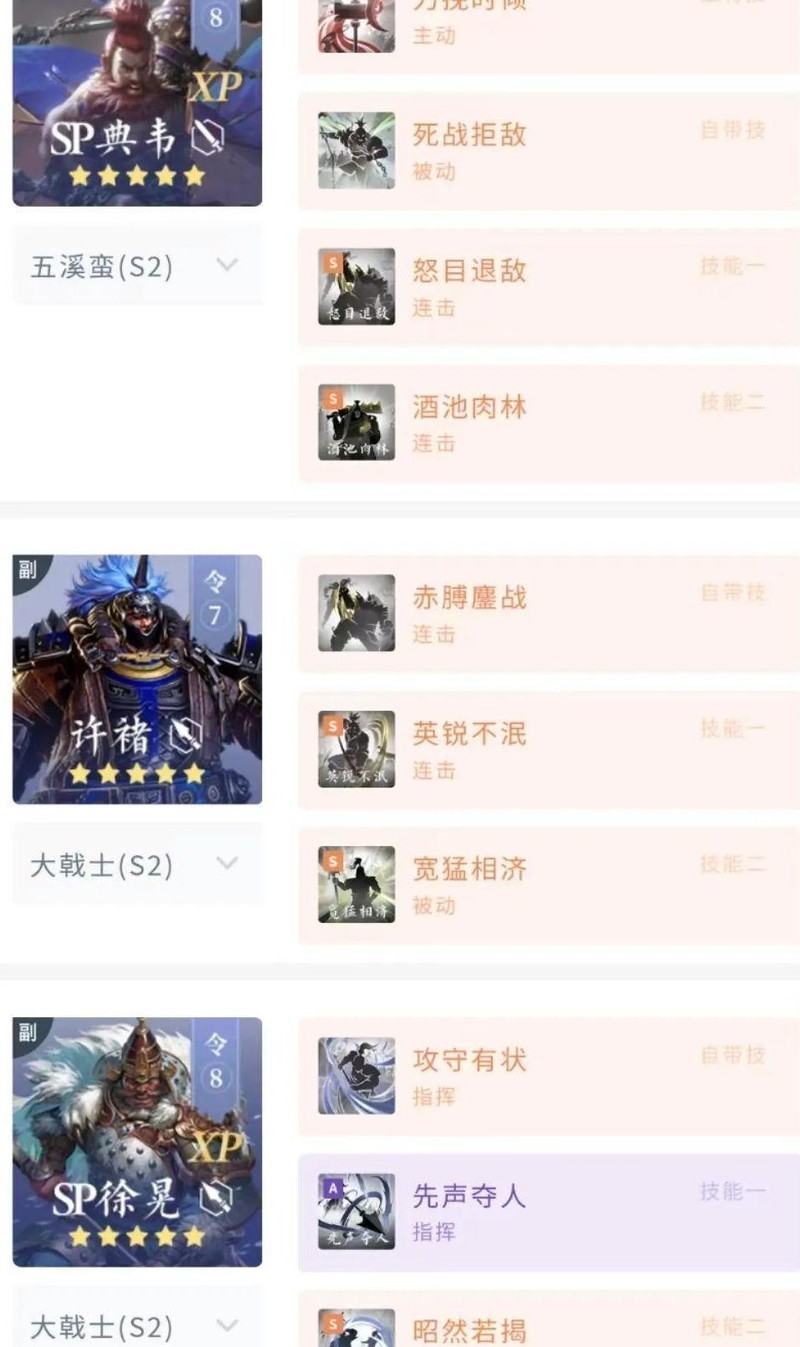The height and width of the screenshot is (1347, 800).
Task: Open the SP徐晃 hero card
Action: [x=137, y=1141]
